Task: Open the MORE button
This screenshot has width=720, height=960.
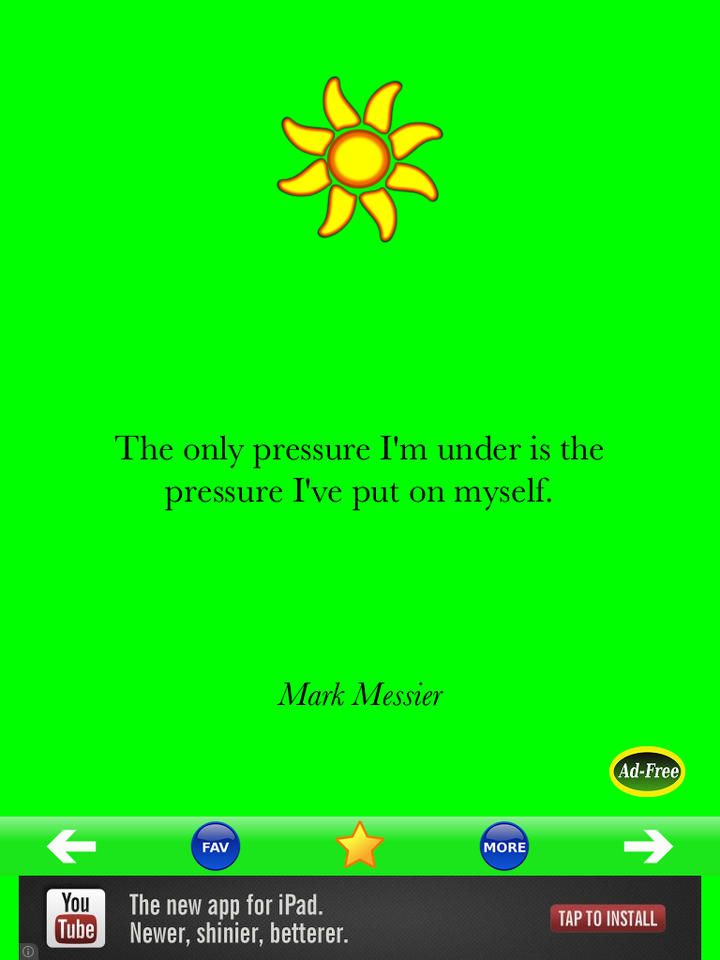Action: 504,847
